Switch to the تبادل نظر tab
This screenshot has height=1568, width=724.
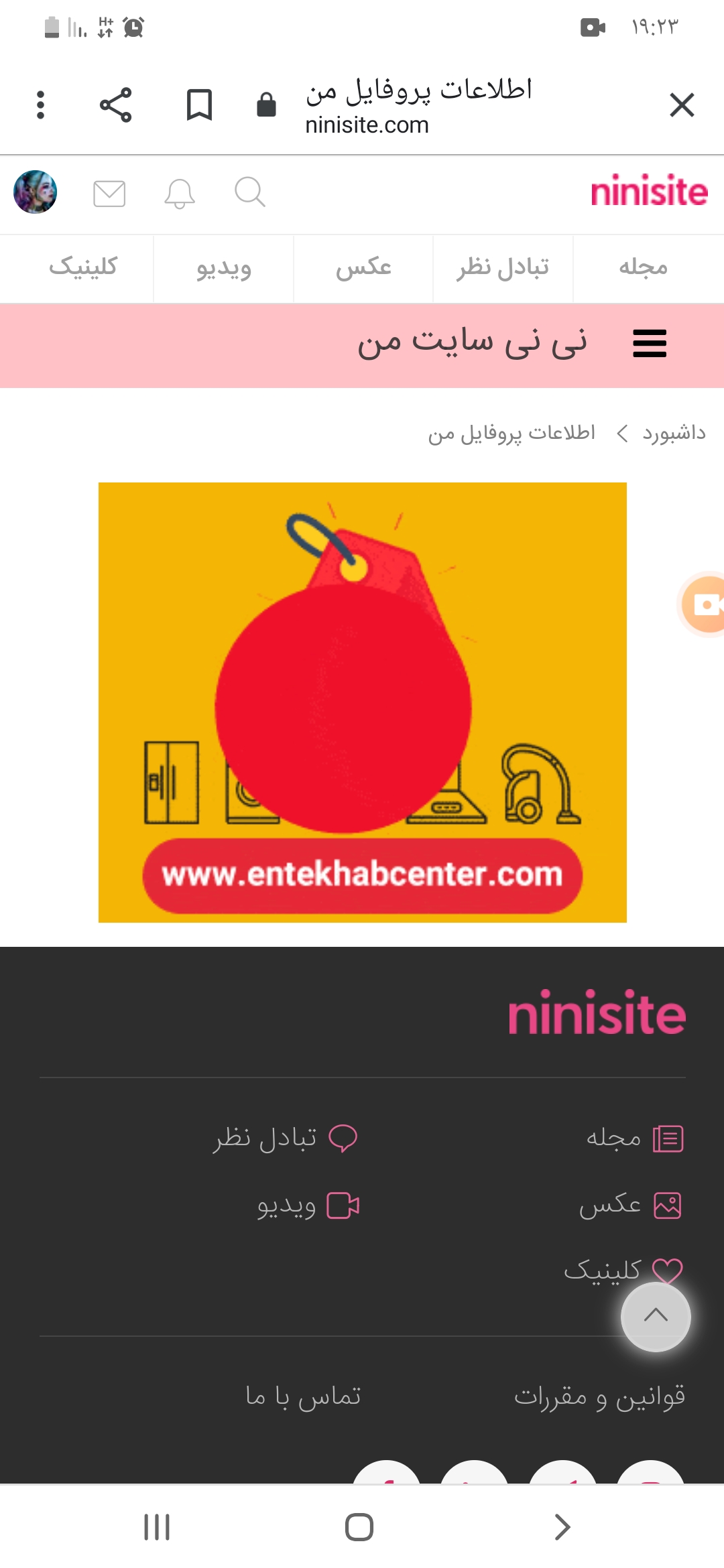coord(503,267)
